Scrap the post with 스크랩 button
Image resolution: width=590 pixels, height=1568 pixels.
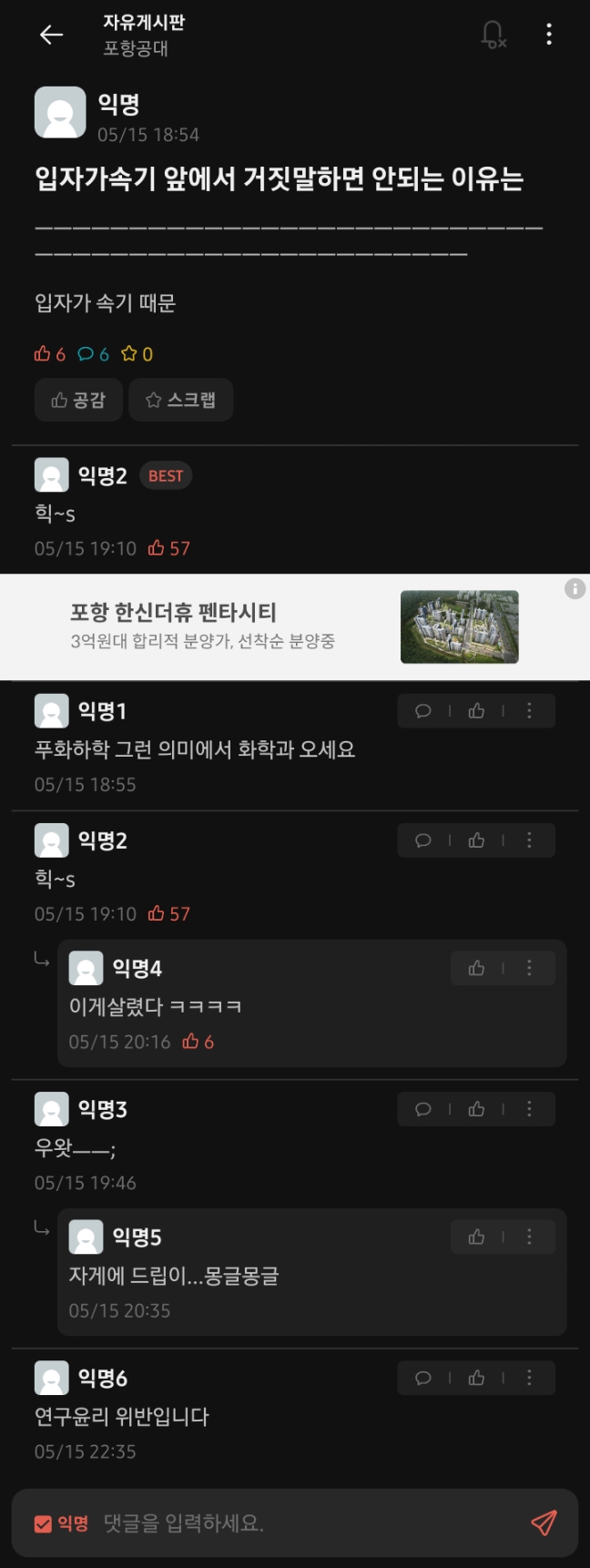181,400
